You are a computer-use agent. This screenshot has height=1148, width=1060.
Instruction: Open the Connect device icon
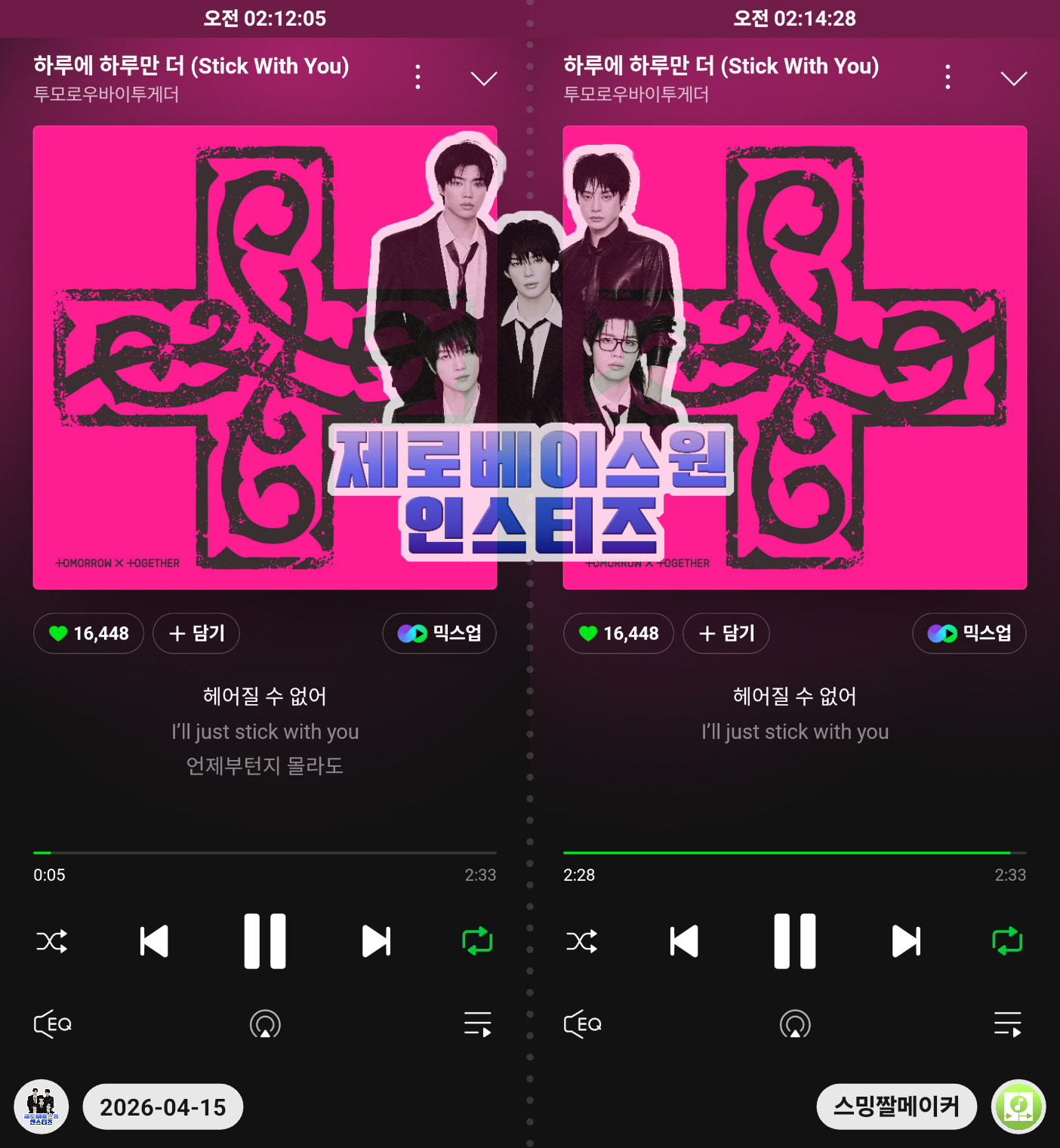tap(263, 1024)
